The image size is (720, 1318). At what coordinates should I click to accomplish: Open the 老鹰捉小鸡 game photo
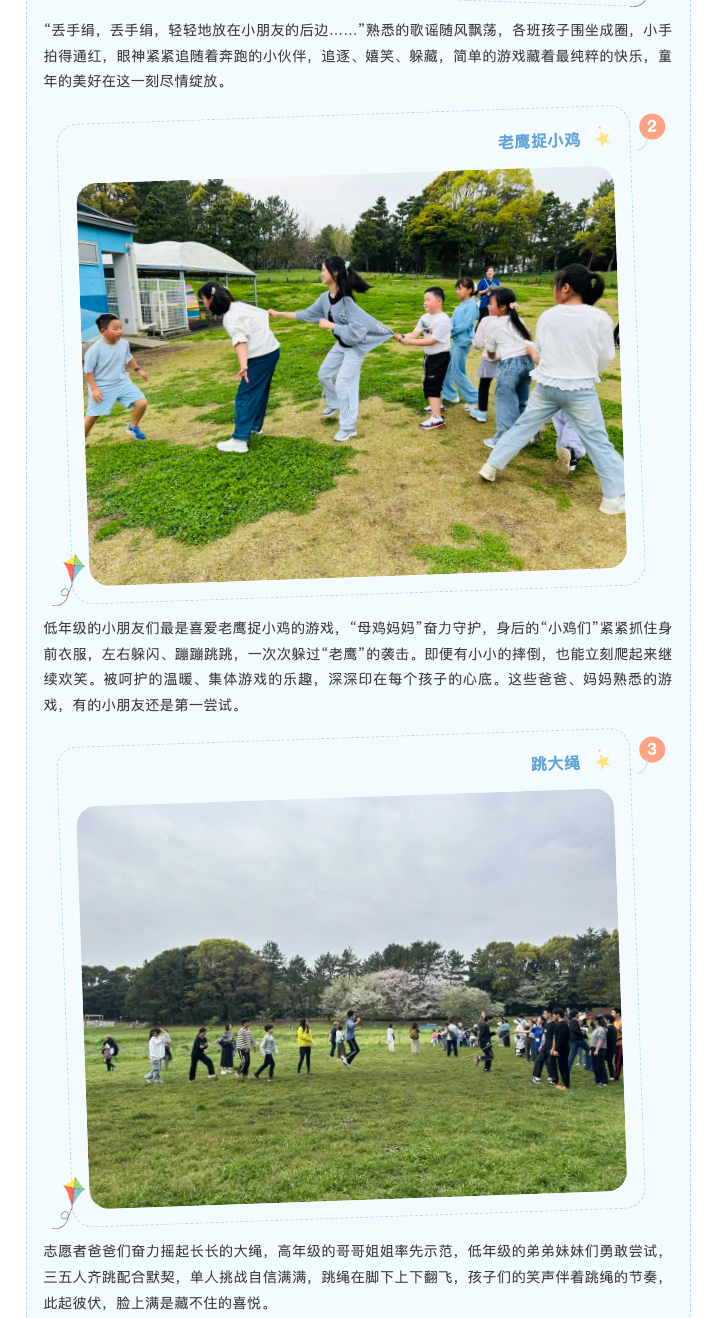coord(352,375)
